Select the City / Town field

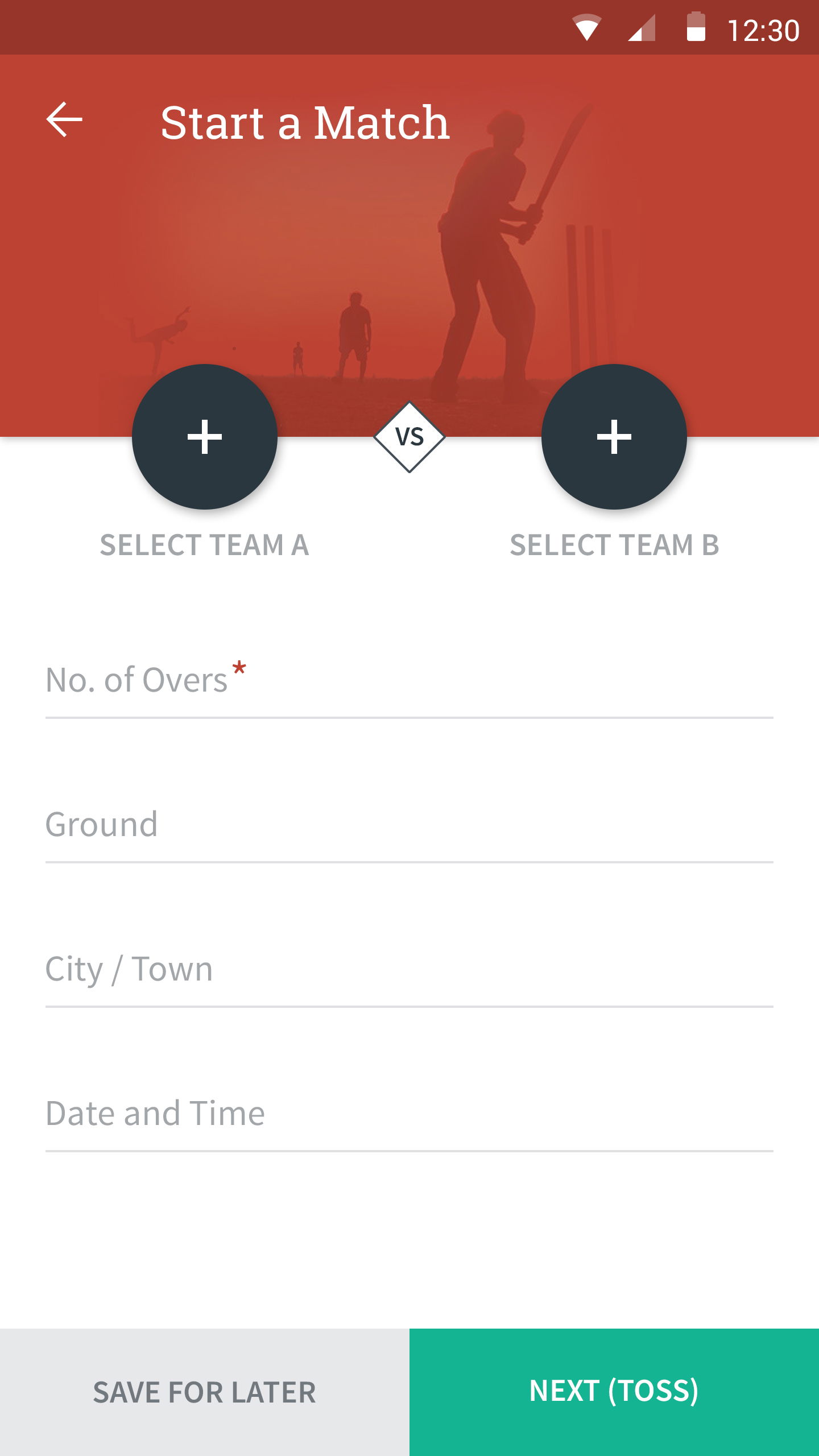[x=409, y=970]
